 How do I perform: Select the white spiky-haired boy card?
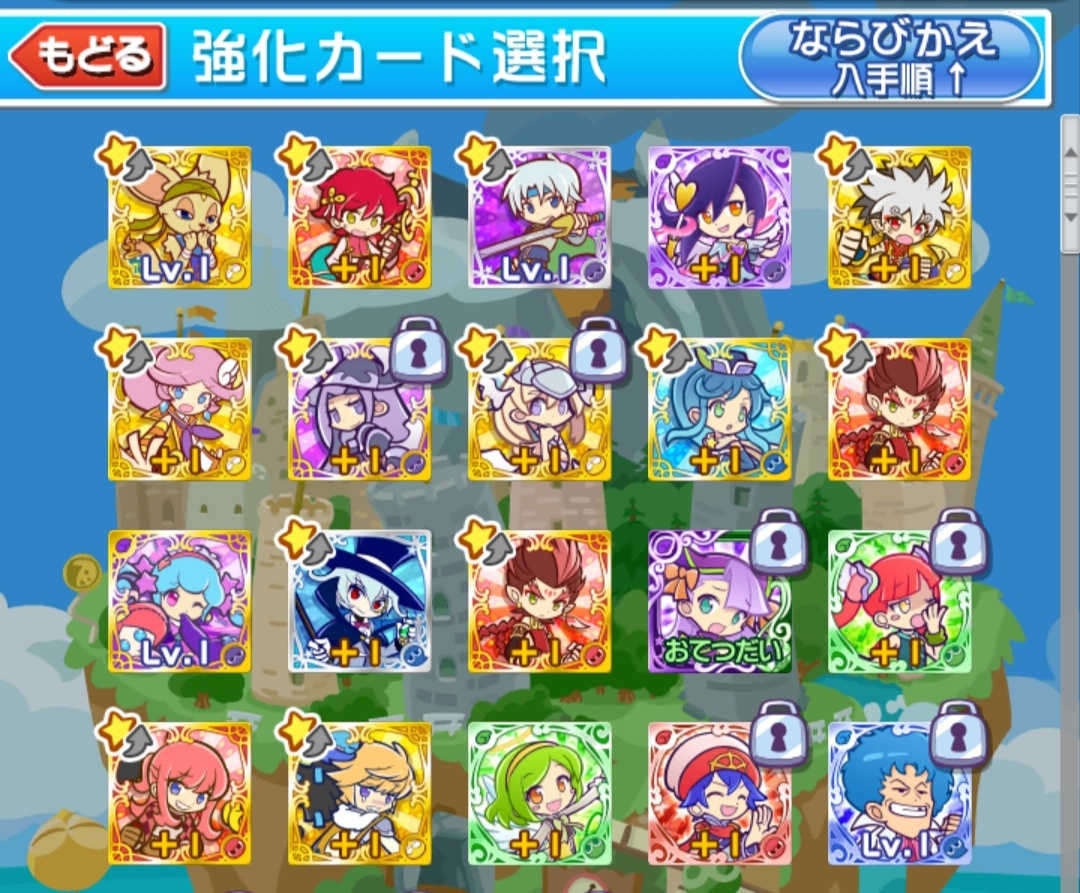tap(899, 218)
